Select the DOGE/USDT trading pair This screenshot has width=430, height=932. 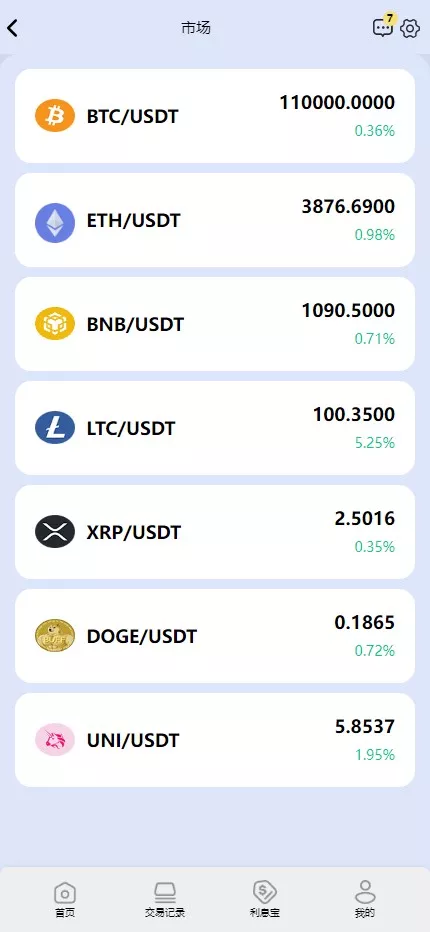pyautogui.click(x=215, y=636)
